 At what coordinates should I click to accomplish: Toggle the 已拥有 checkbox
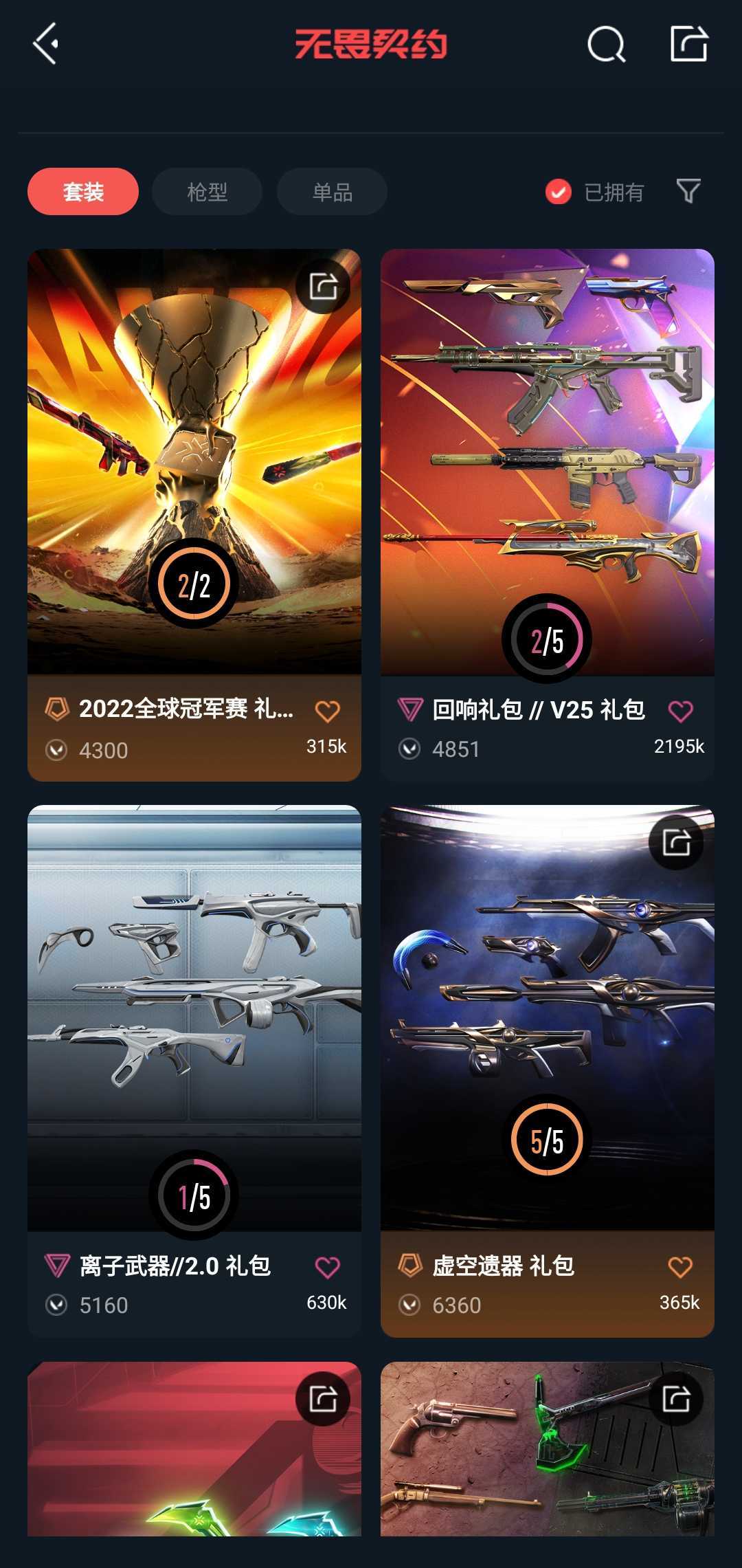point(559,192)
